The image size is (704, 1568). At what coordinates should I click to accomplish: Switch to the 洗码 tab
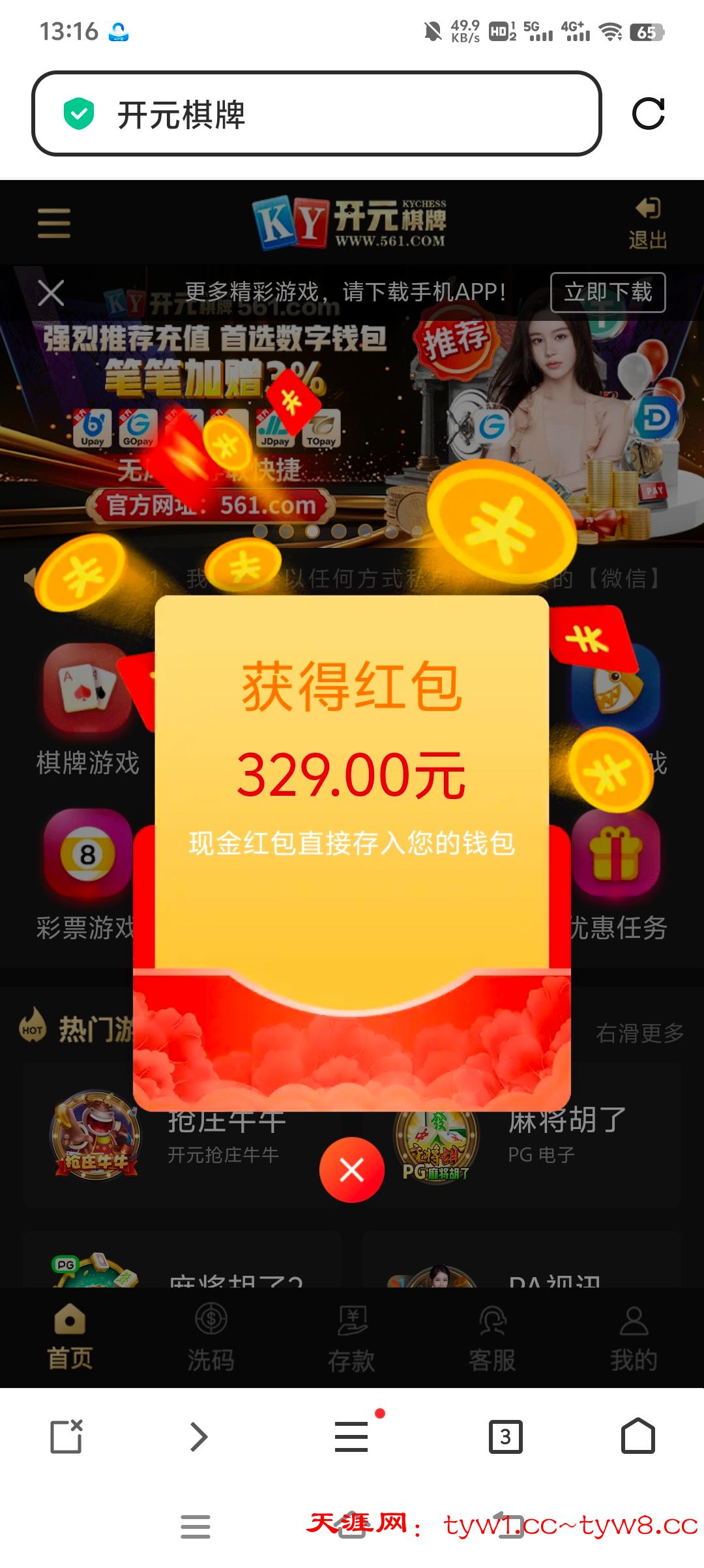pyautogui.click(x=211, y=1337)
